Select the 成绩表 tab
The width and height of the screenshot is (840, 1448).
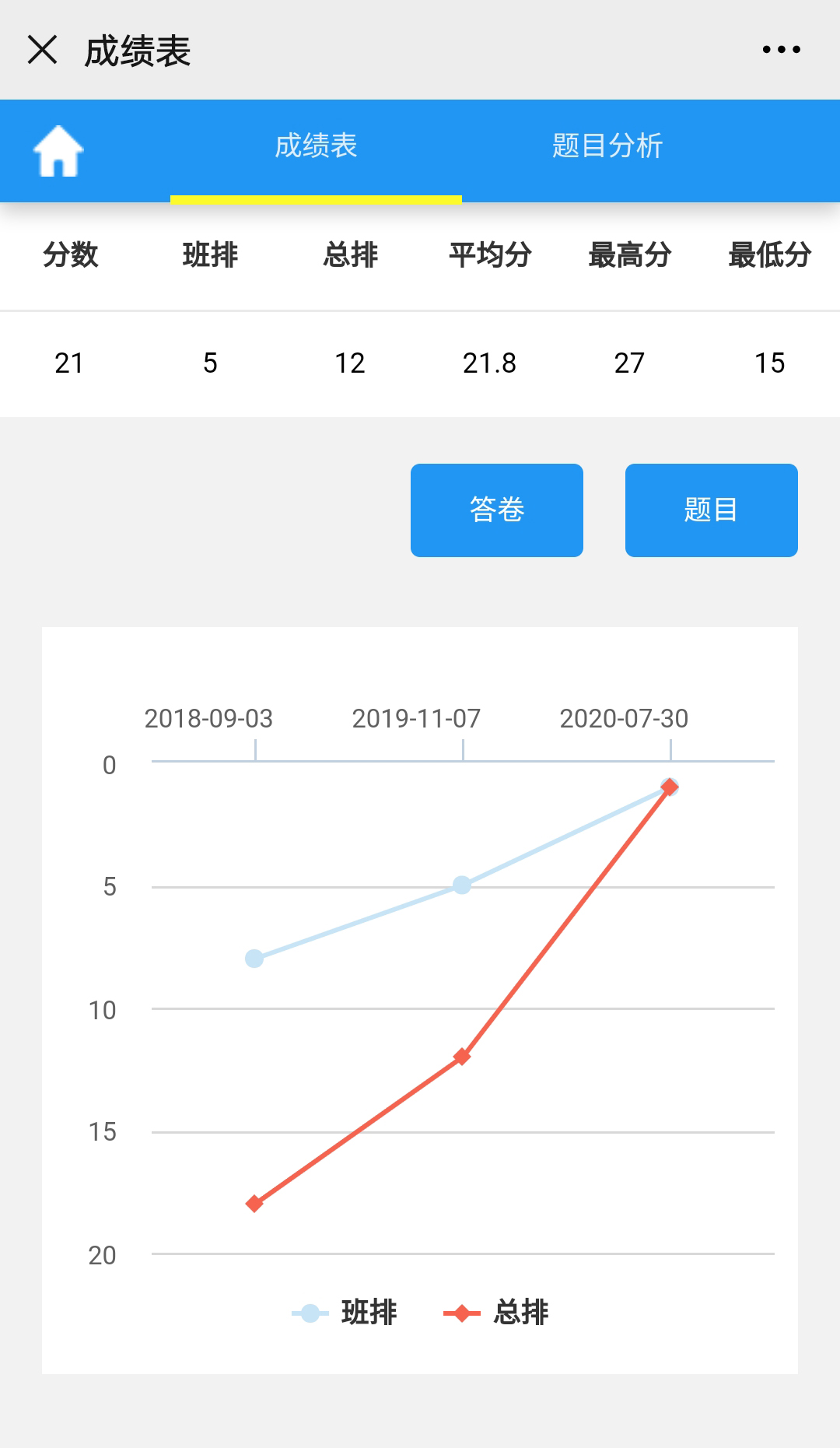pyautogui.click(x=317, y=146)
